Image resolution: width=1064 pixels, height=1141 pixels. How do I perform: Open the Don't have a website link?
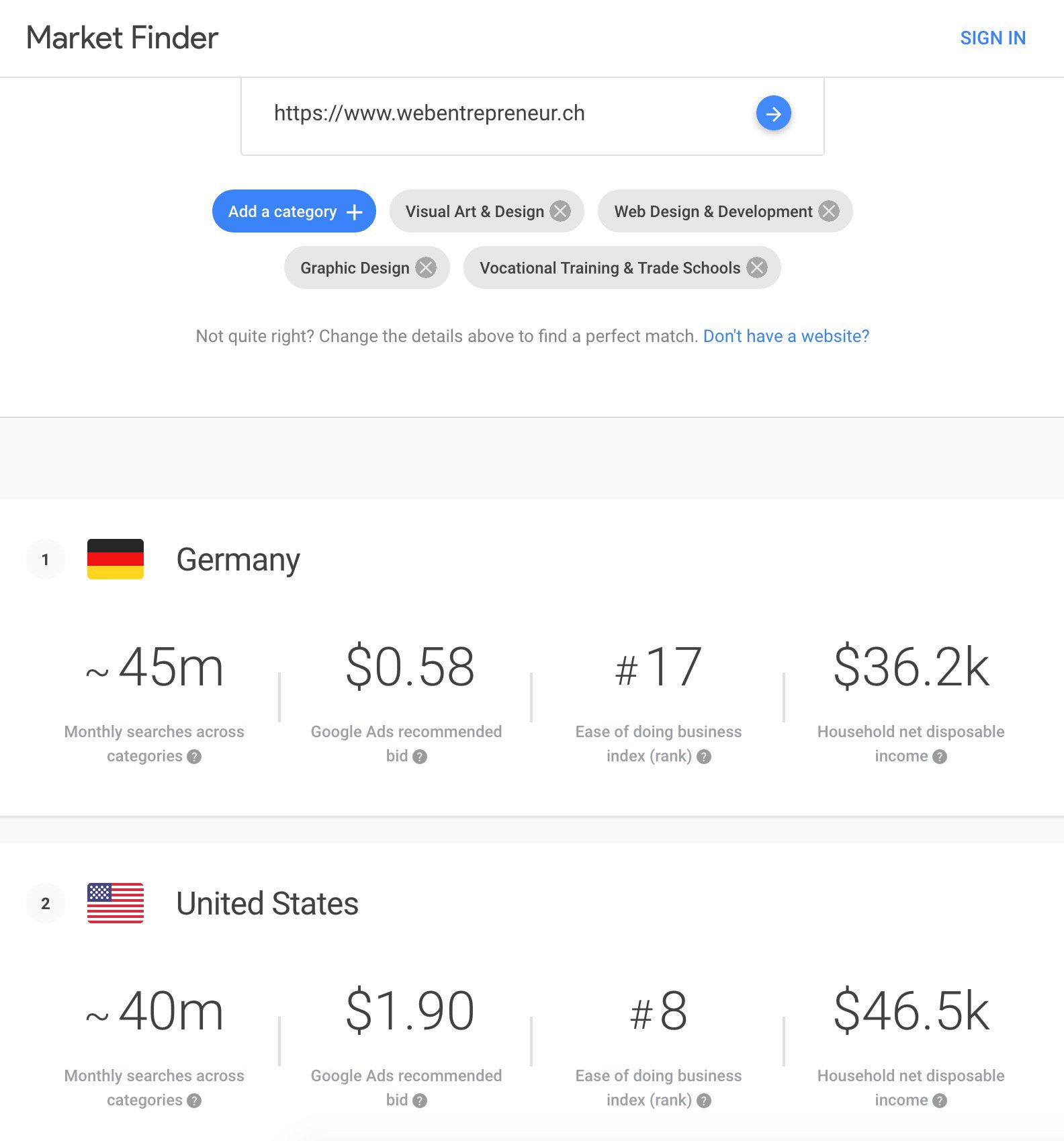(786, 336)
